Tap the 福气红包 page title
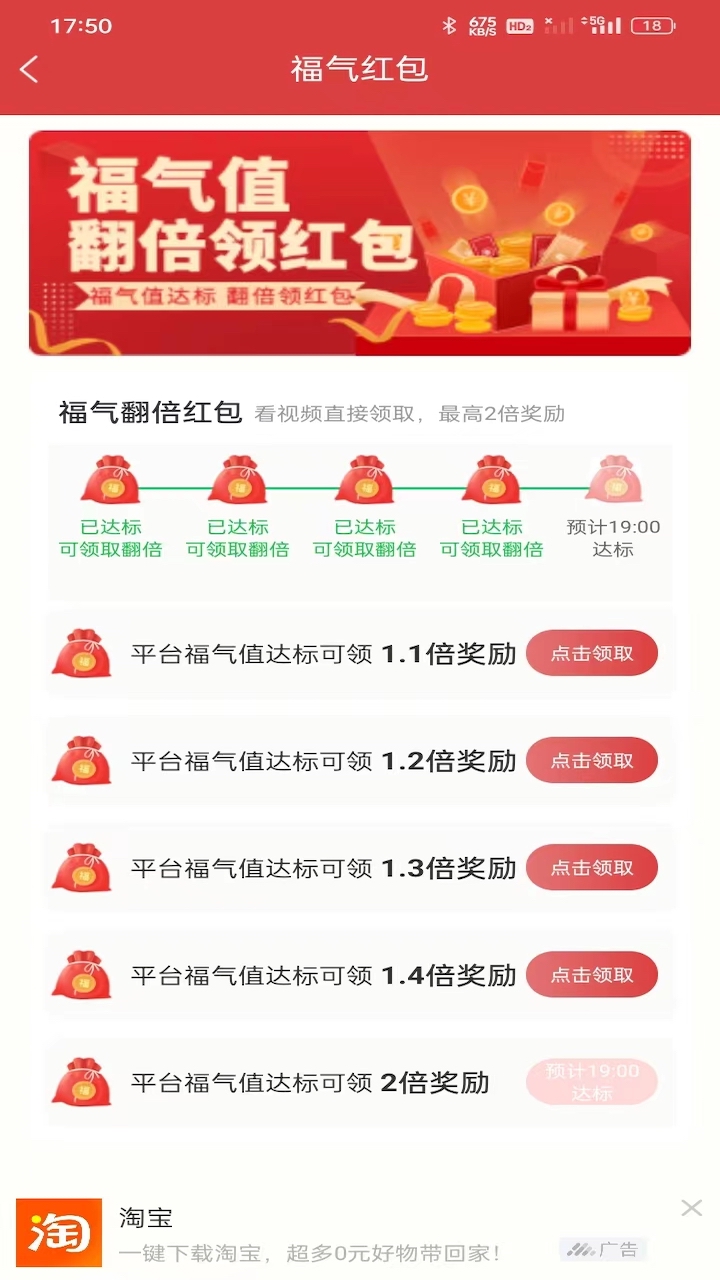Viewport: 720px width, 1280px height. click(x=360, y=70)
